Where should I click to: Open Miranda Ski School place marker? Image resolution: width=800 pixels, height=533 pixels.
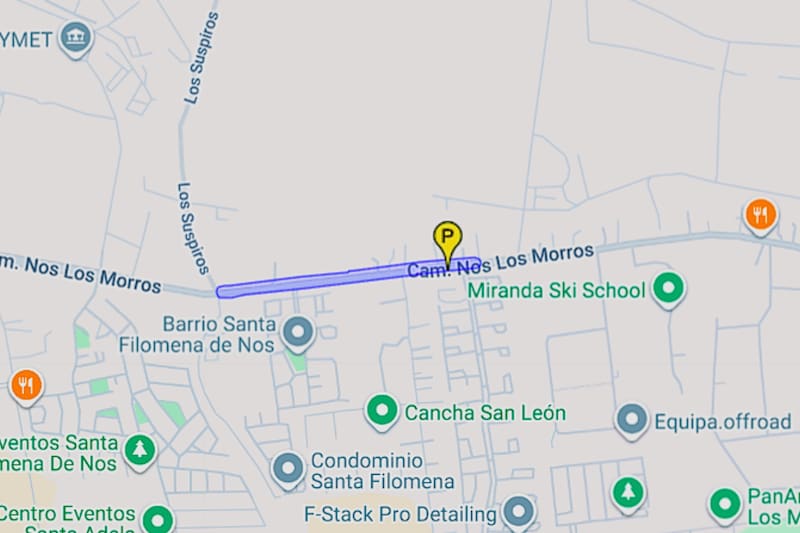(x=668, y=290)
